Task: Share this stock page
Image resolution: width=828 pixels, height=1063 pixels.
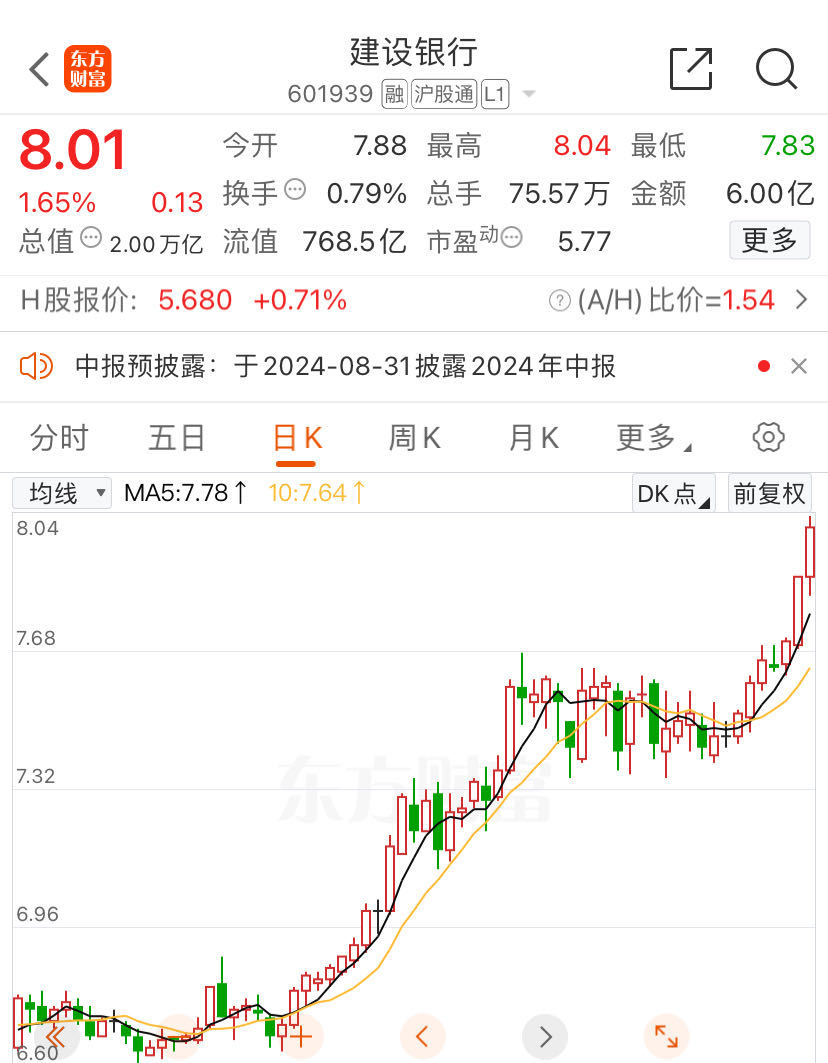Action: point(691,69)
